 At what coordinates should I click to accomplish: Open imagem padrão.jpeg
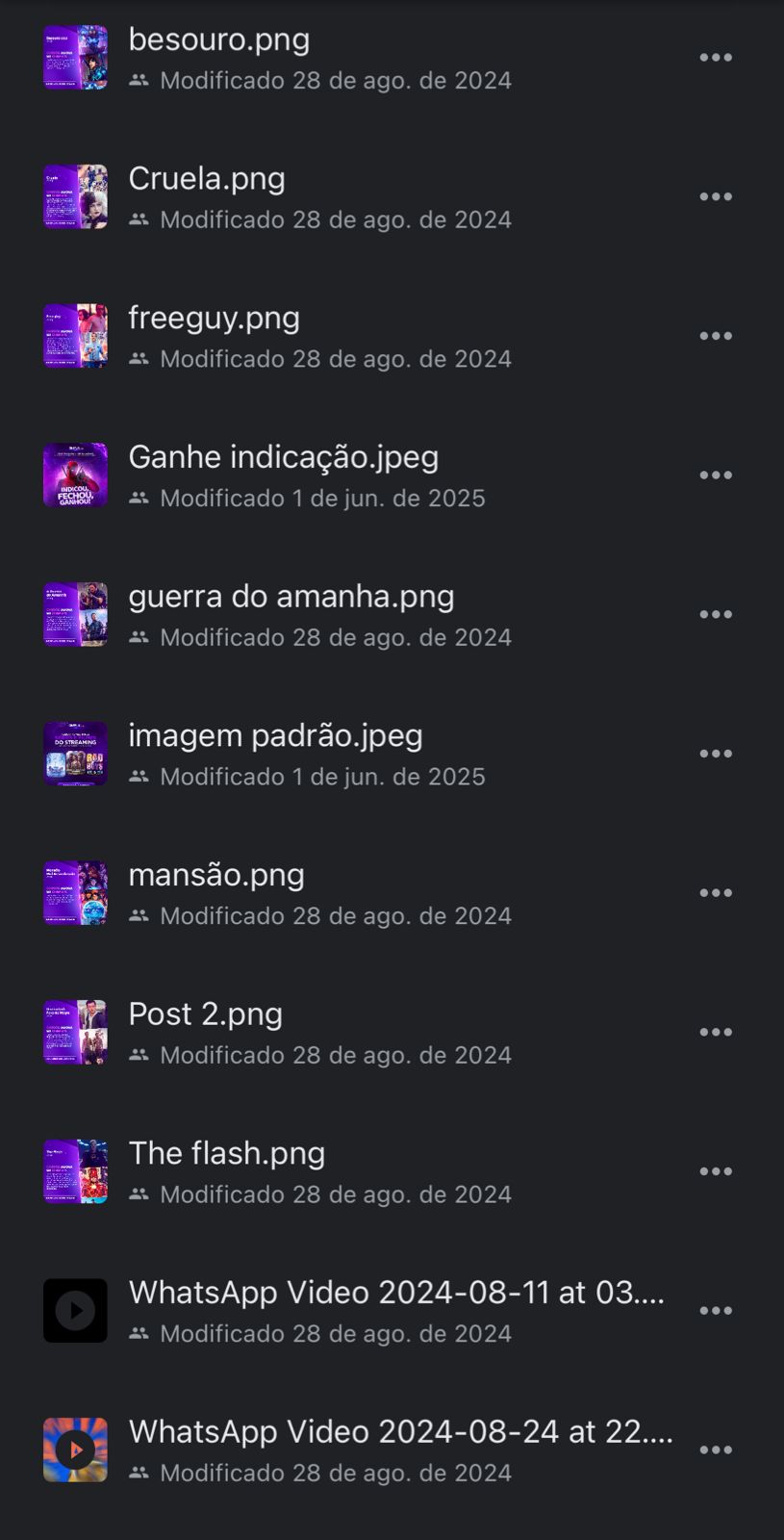pos(276,736)
